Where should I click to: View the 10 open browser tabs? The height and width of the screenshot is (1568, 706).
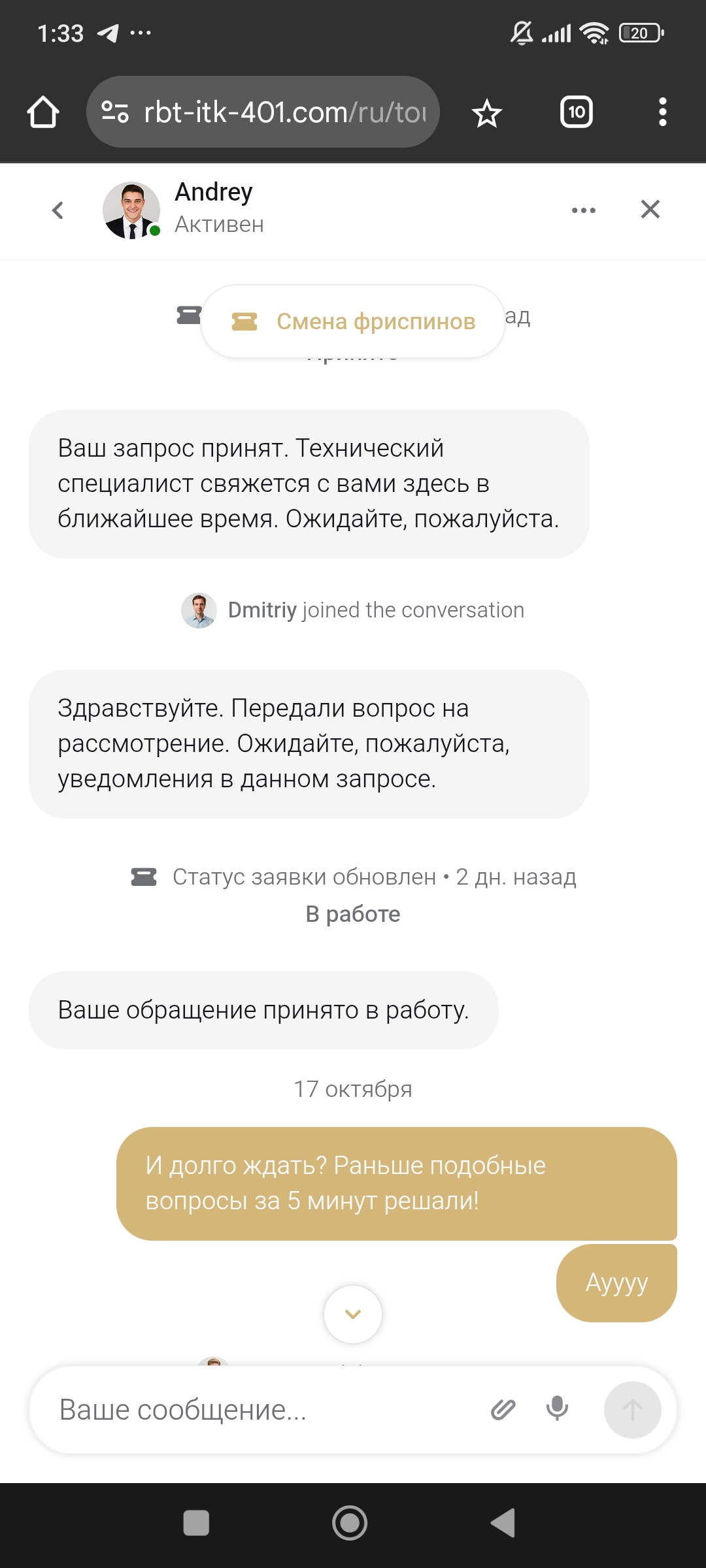point(577,112)
